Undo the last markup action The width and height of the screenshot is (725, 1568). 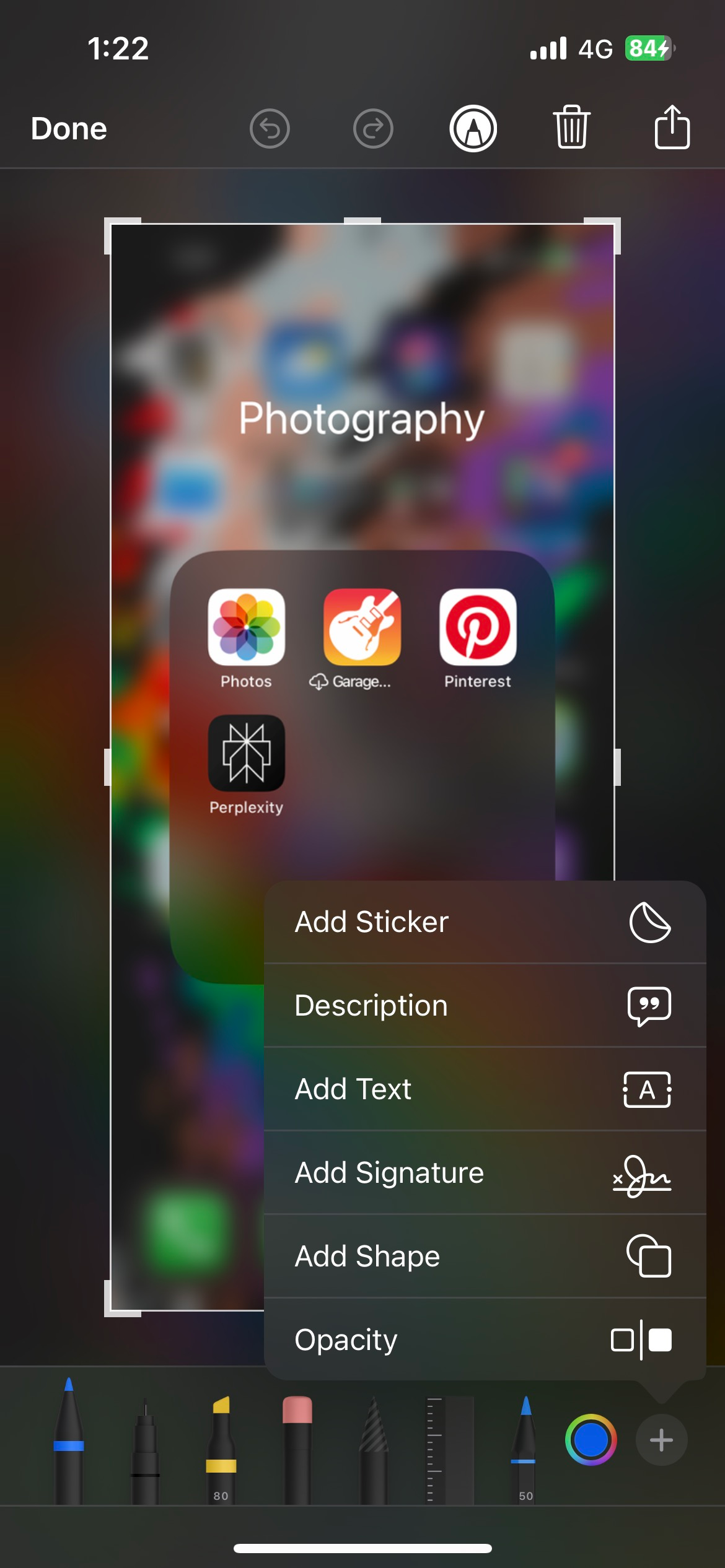270,129
